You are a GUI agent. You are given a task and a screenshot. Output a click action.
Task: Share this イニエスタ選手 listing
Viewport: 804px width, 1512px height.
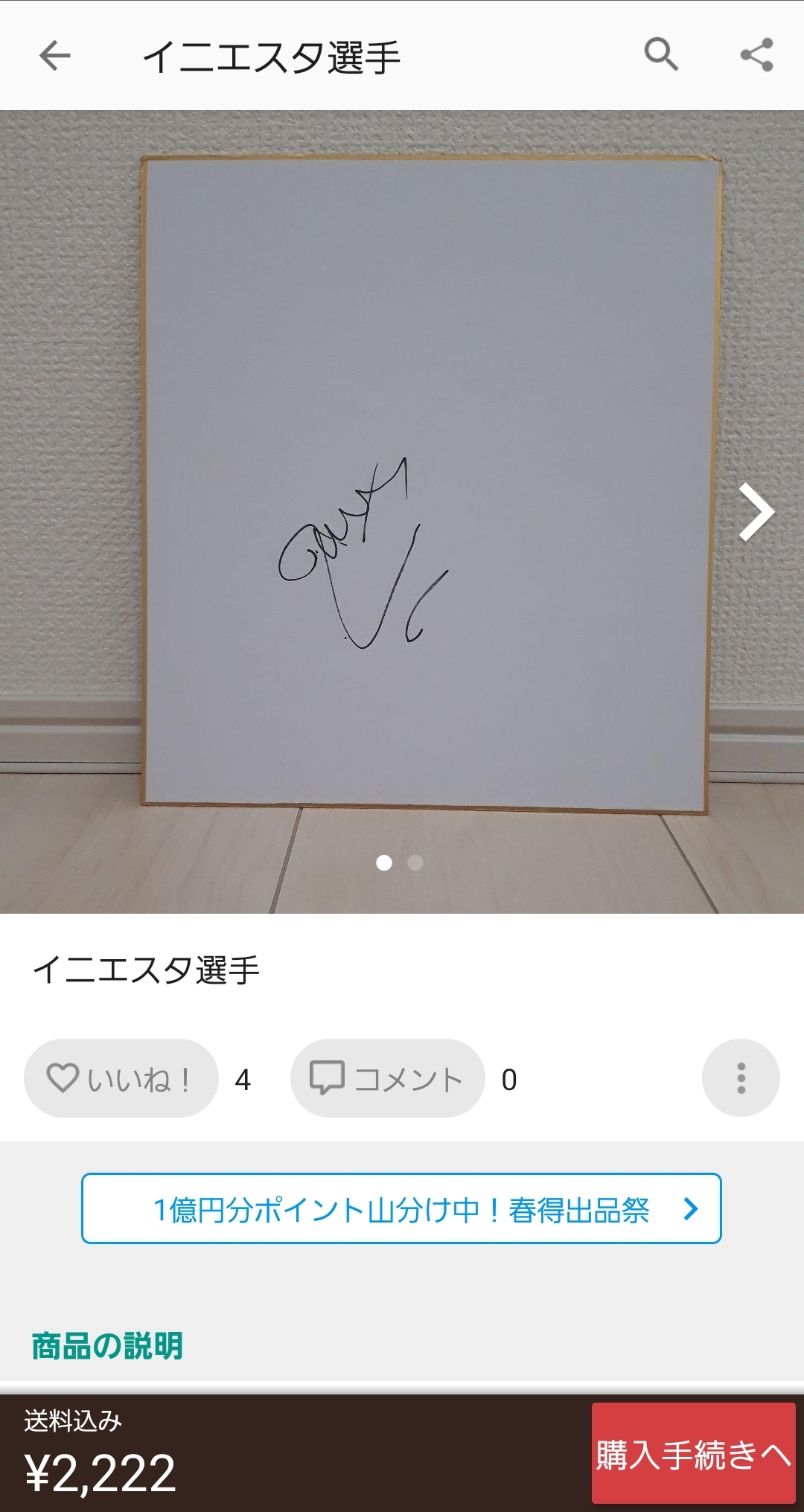(x=756, y=55)
